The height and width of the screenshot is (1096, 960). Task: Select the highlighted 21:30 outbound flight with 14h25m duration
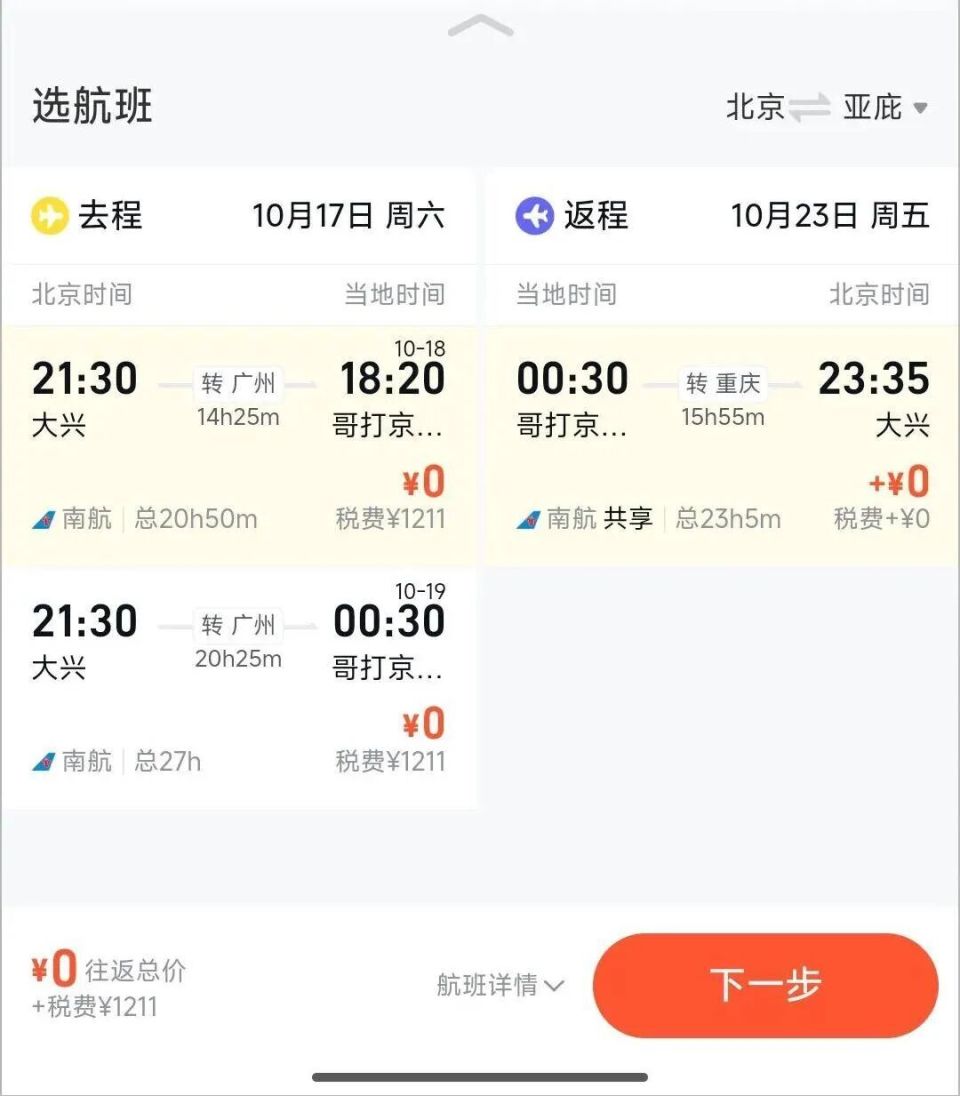(x=240, y=440)
